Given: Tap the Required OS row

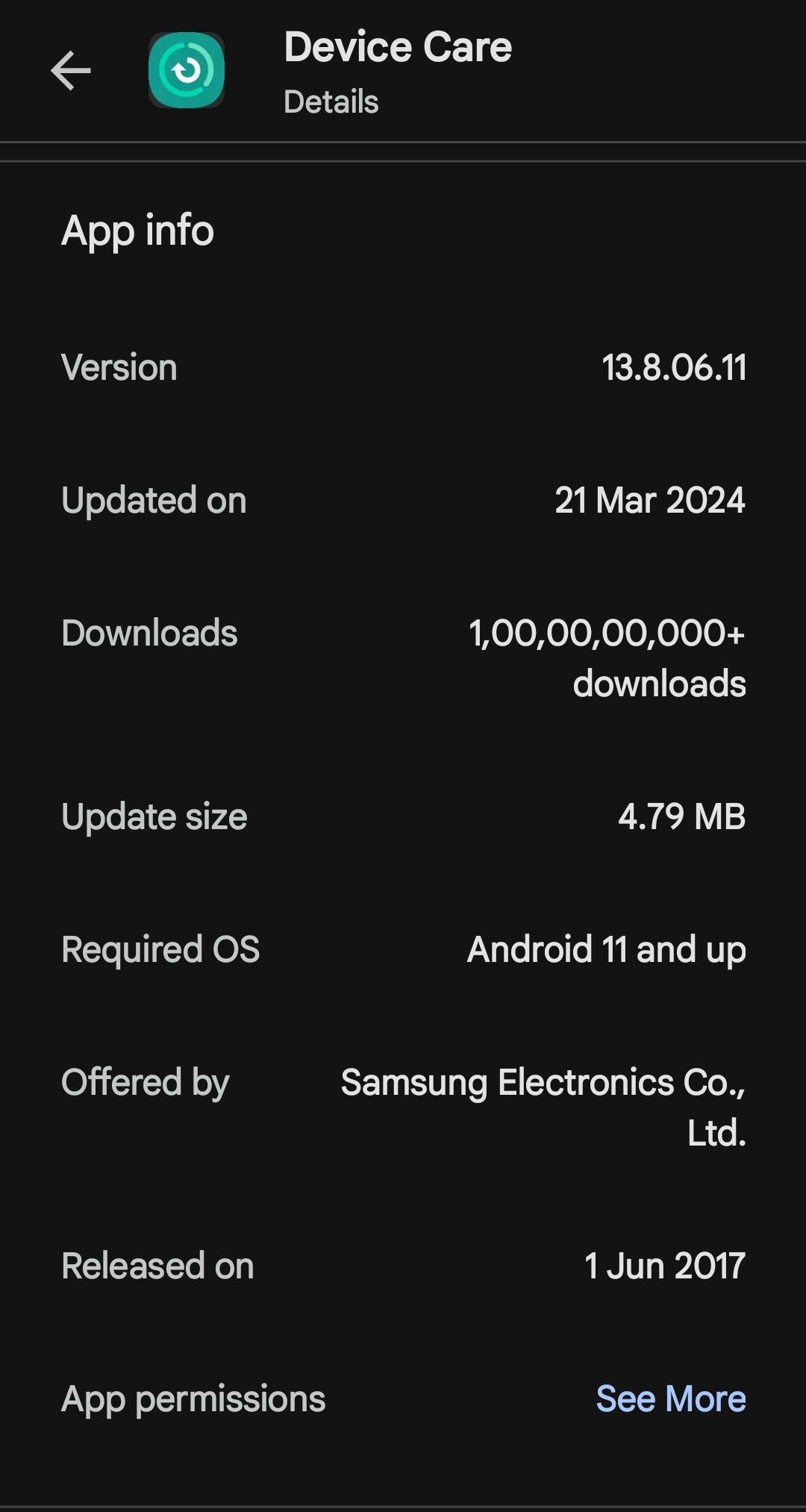Looking at the screenshot, I should (x=160, y=949).
